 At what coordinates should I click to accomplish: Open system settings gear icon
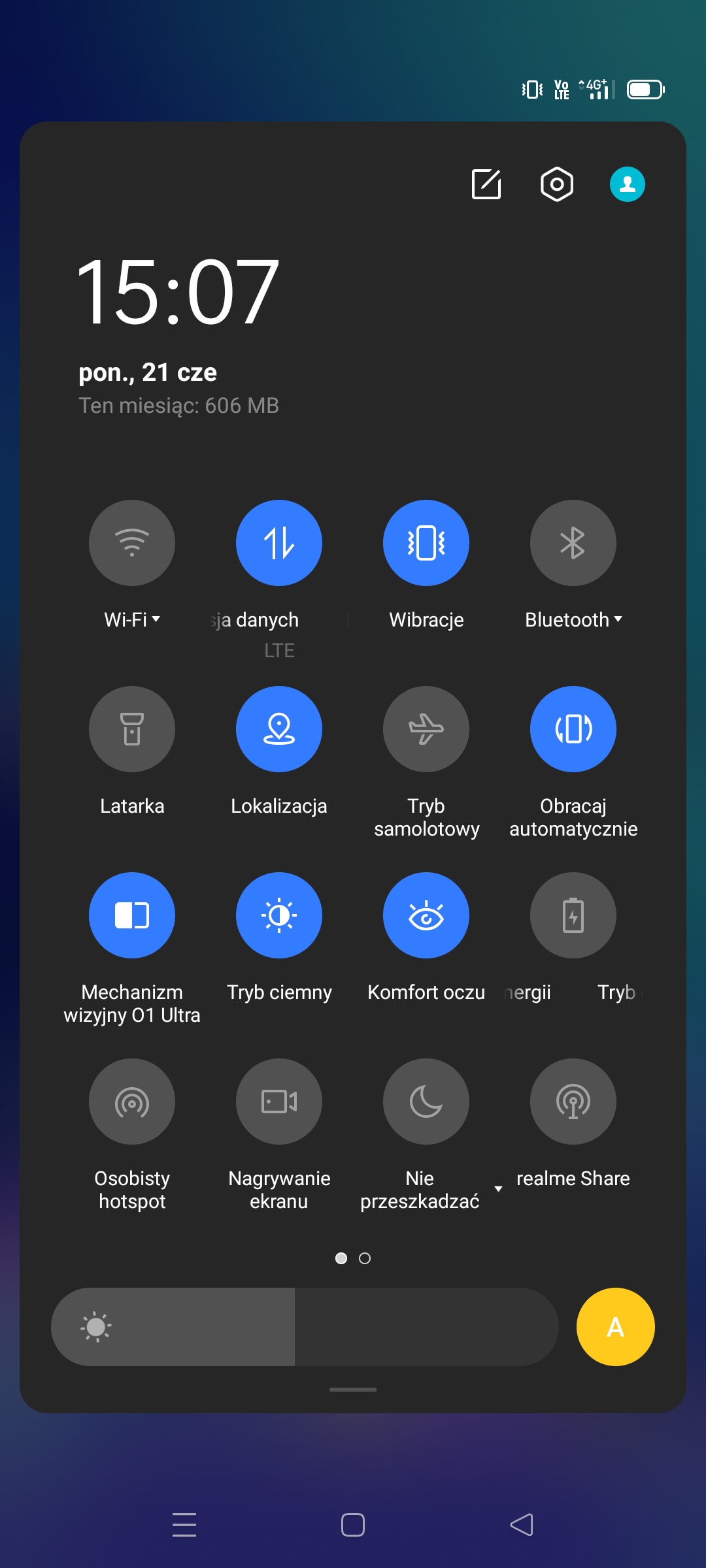pos(557,184)
